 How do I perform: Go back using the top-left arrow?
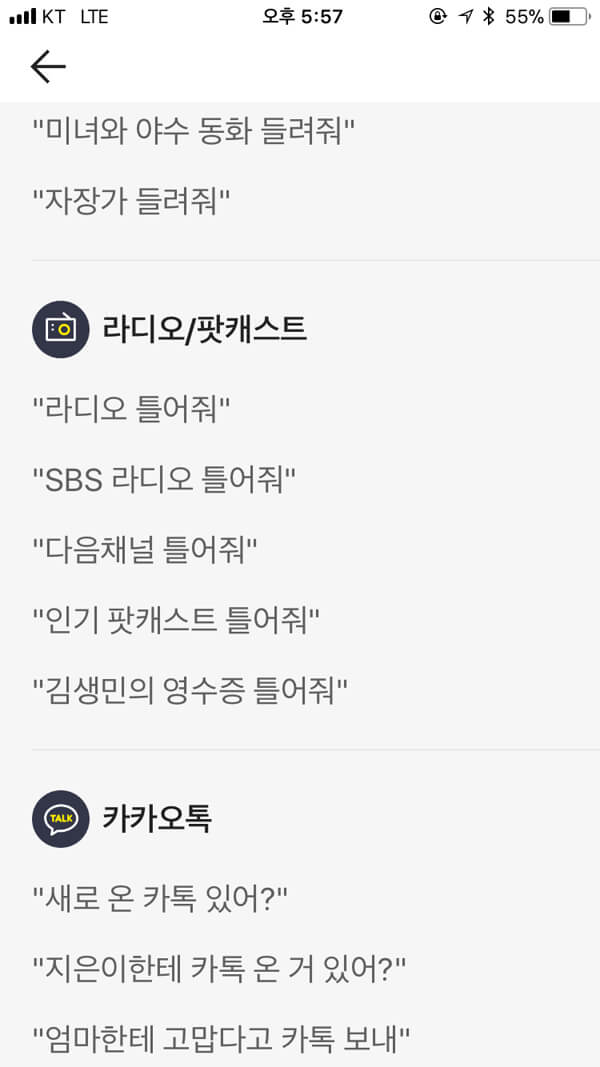point(47,67)
